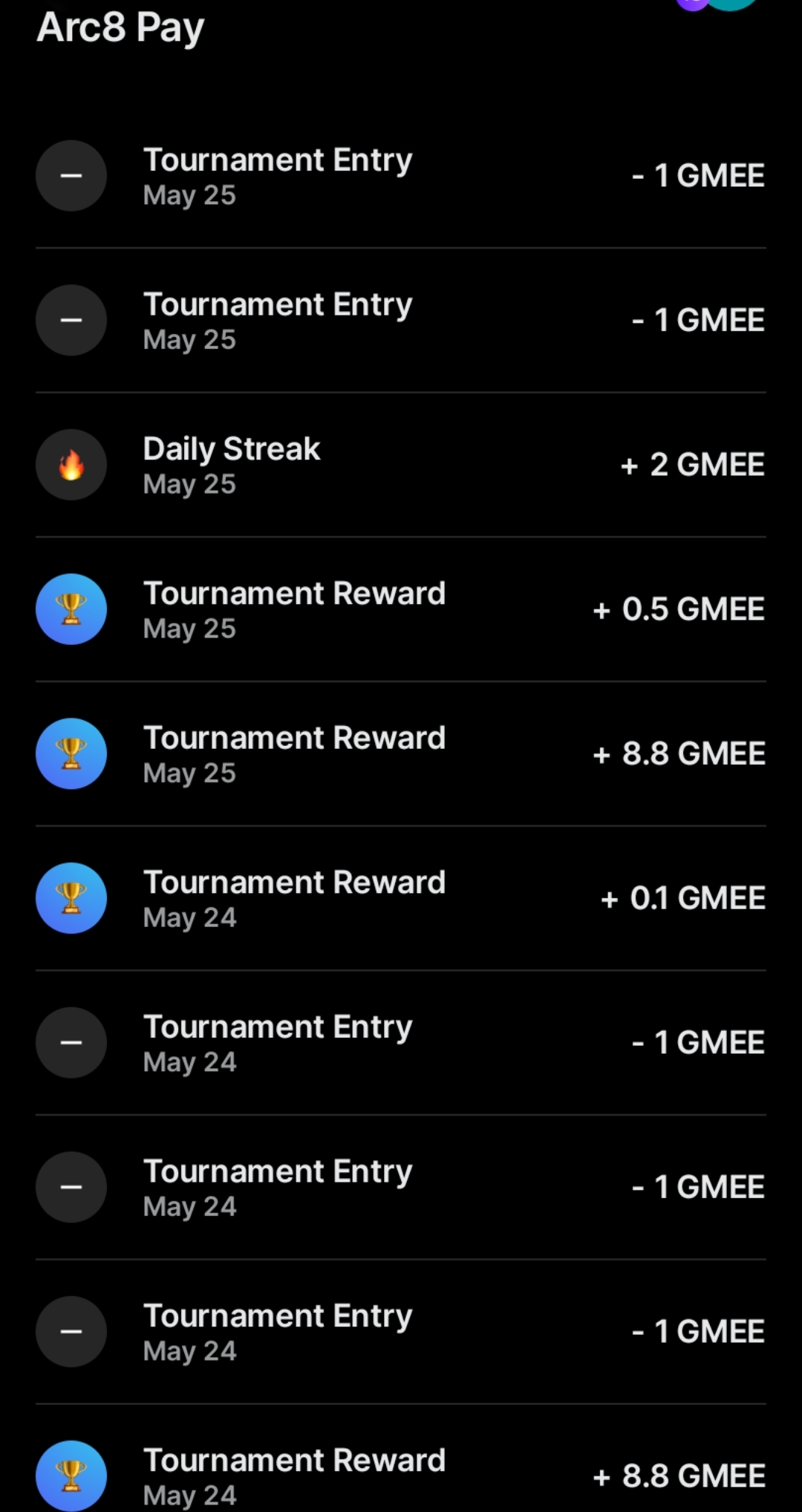View the +0.5 GMEE Tournament Reward transaction
The width and height of the screenshot is (802, 1512).
coord(401,609)
